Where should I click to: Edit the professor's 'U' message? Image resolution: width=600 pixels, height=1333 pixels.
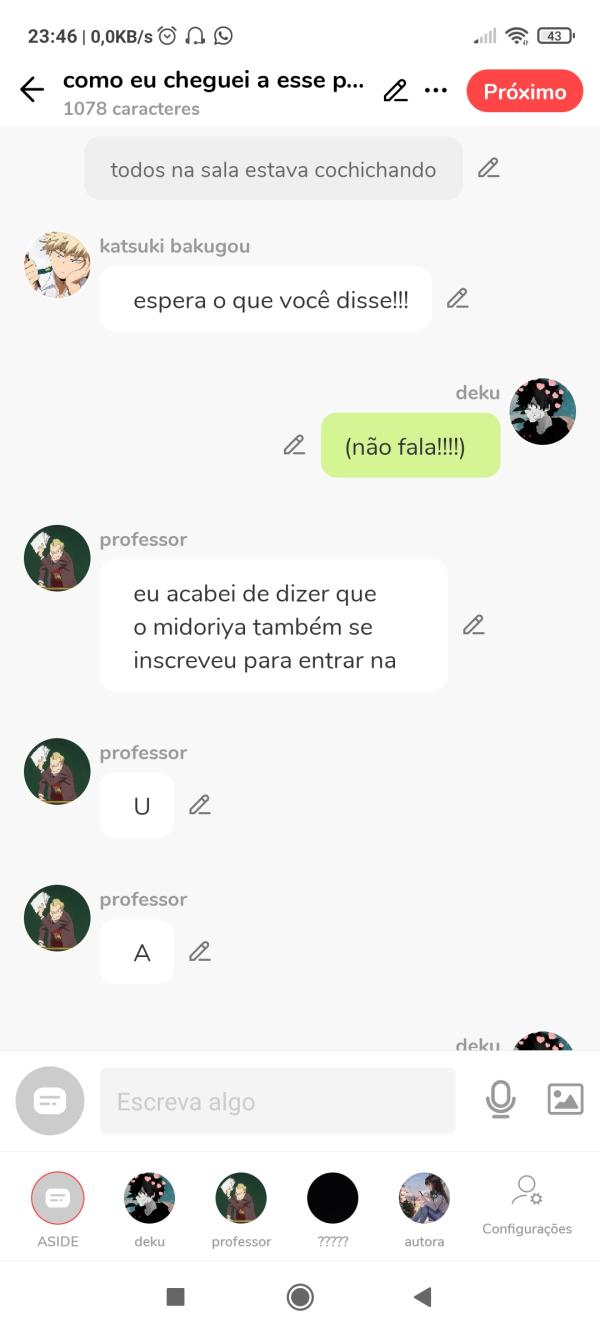[x=200, y=805]
